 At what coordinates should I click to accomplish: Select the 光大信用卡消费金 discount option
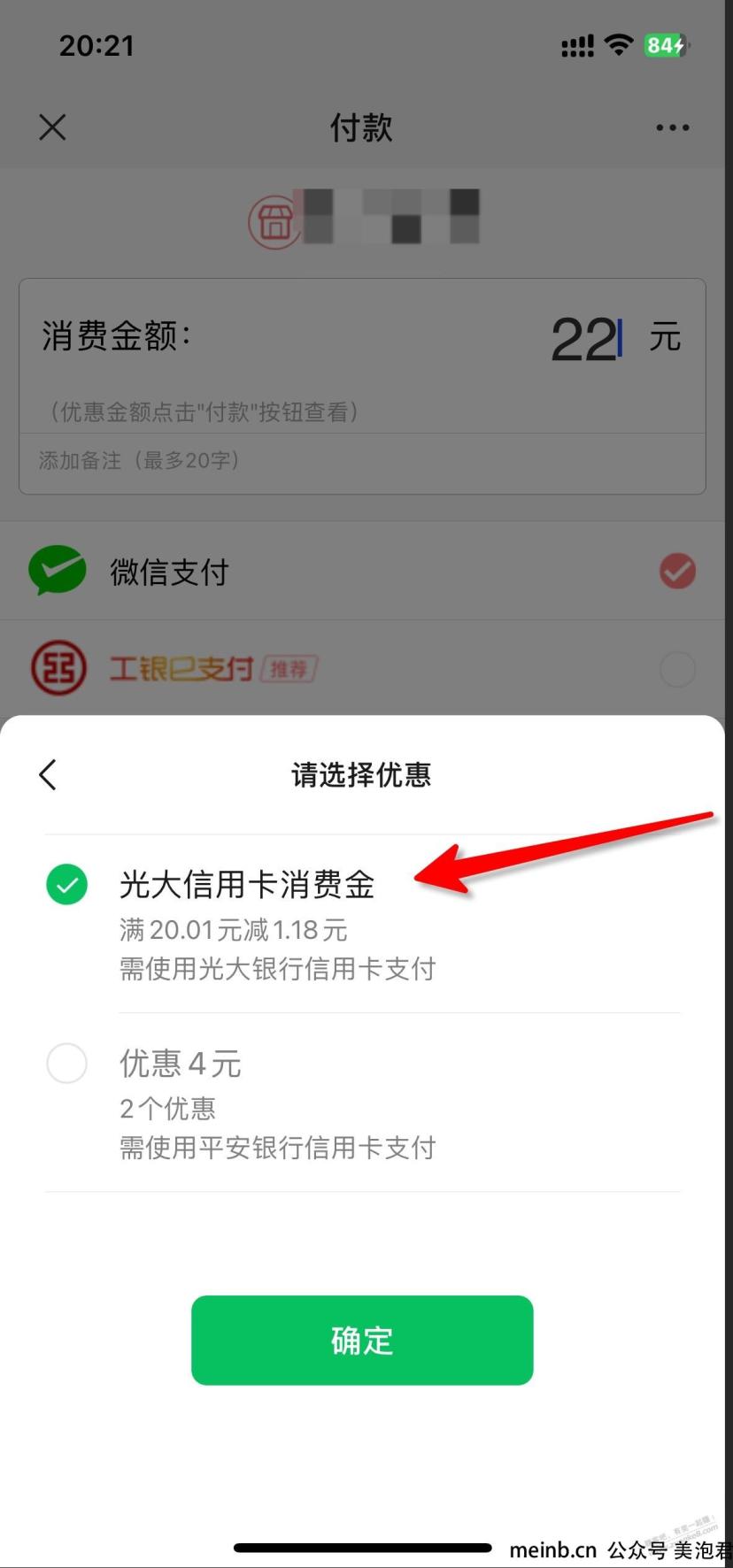pyautogui.click(x=363, y=924)
